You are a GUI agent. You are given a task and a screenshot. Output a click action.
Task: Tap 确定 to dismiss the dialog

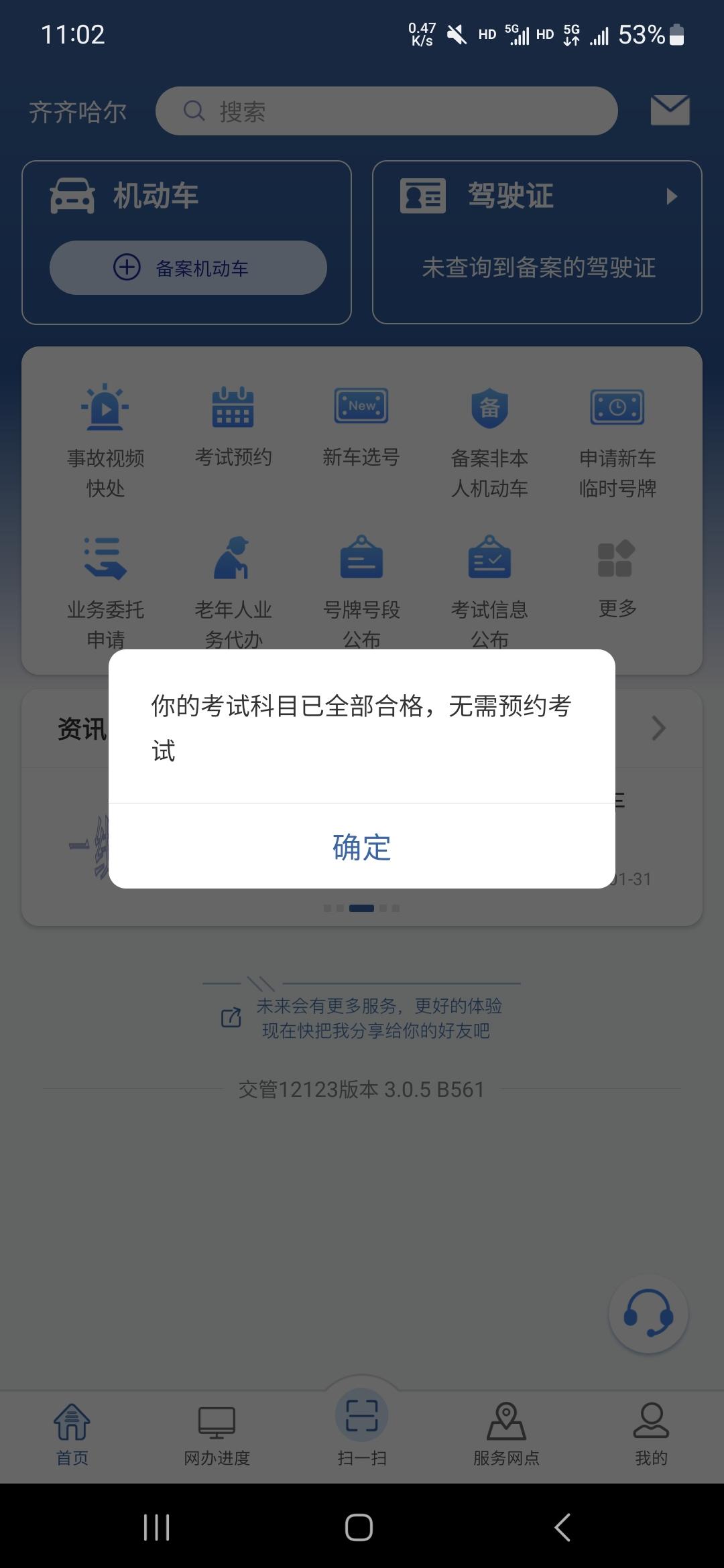[x=361, y=846]
